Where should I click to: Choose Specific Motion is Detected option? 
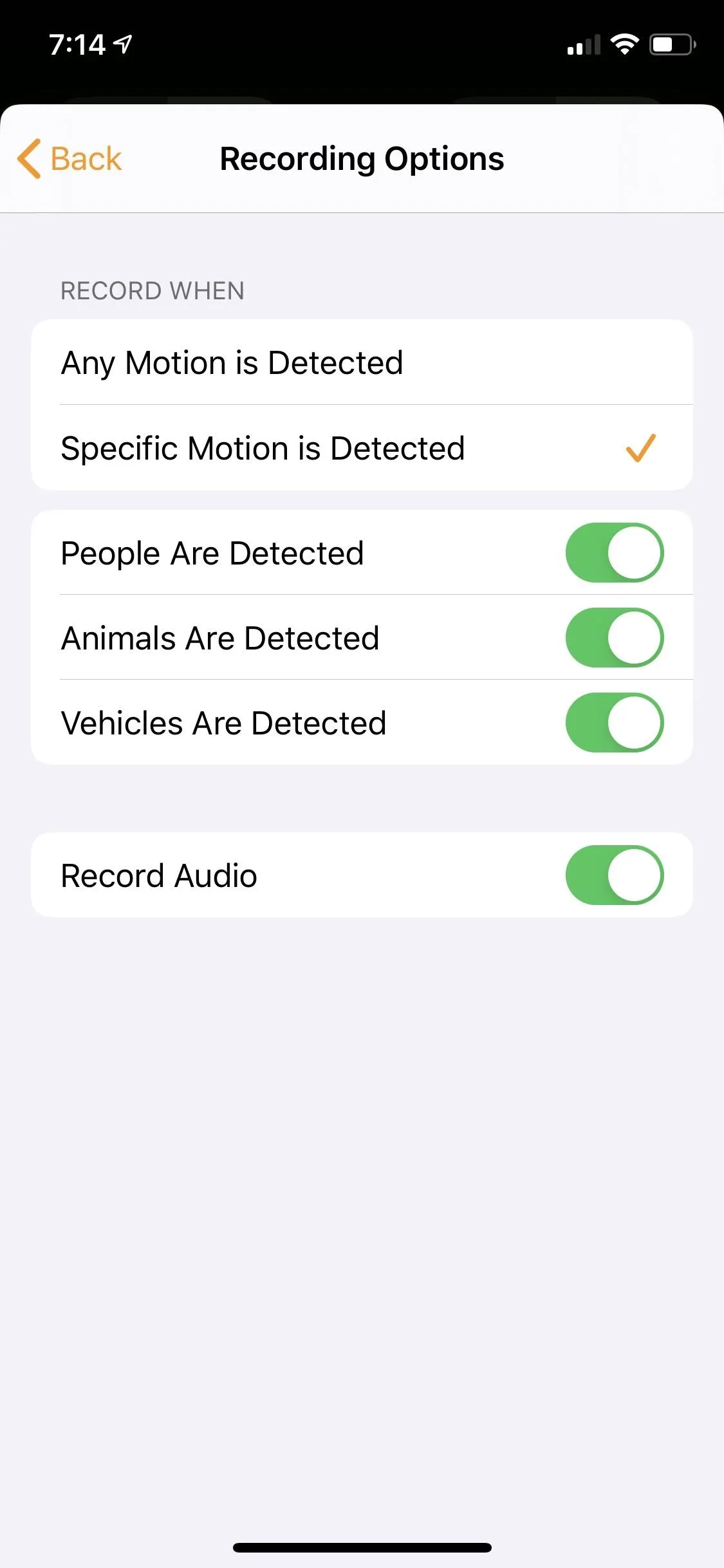(x=362, y=448)
